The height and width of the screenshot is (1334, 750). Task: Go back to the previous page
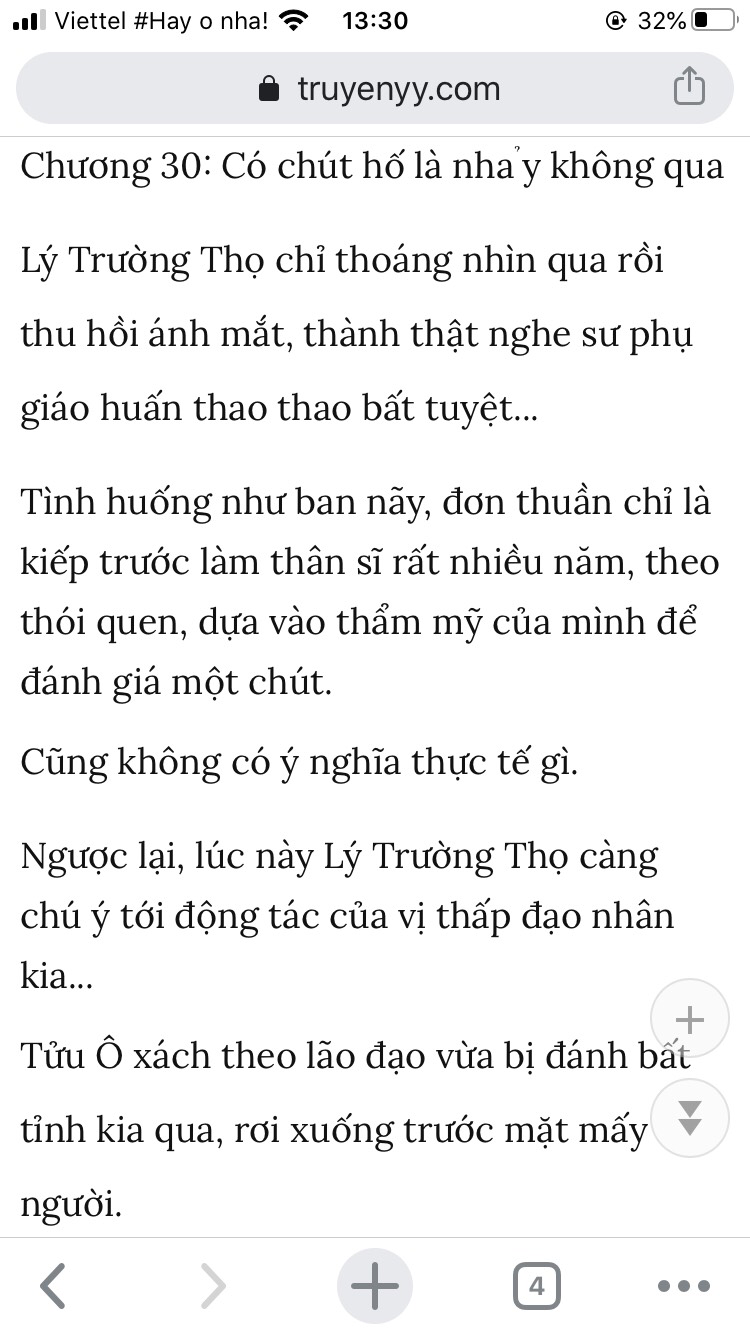(54, 1285)
